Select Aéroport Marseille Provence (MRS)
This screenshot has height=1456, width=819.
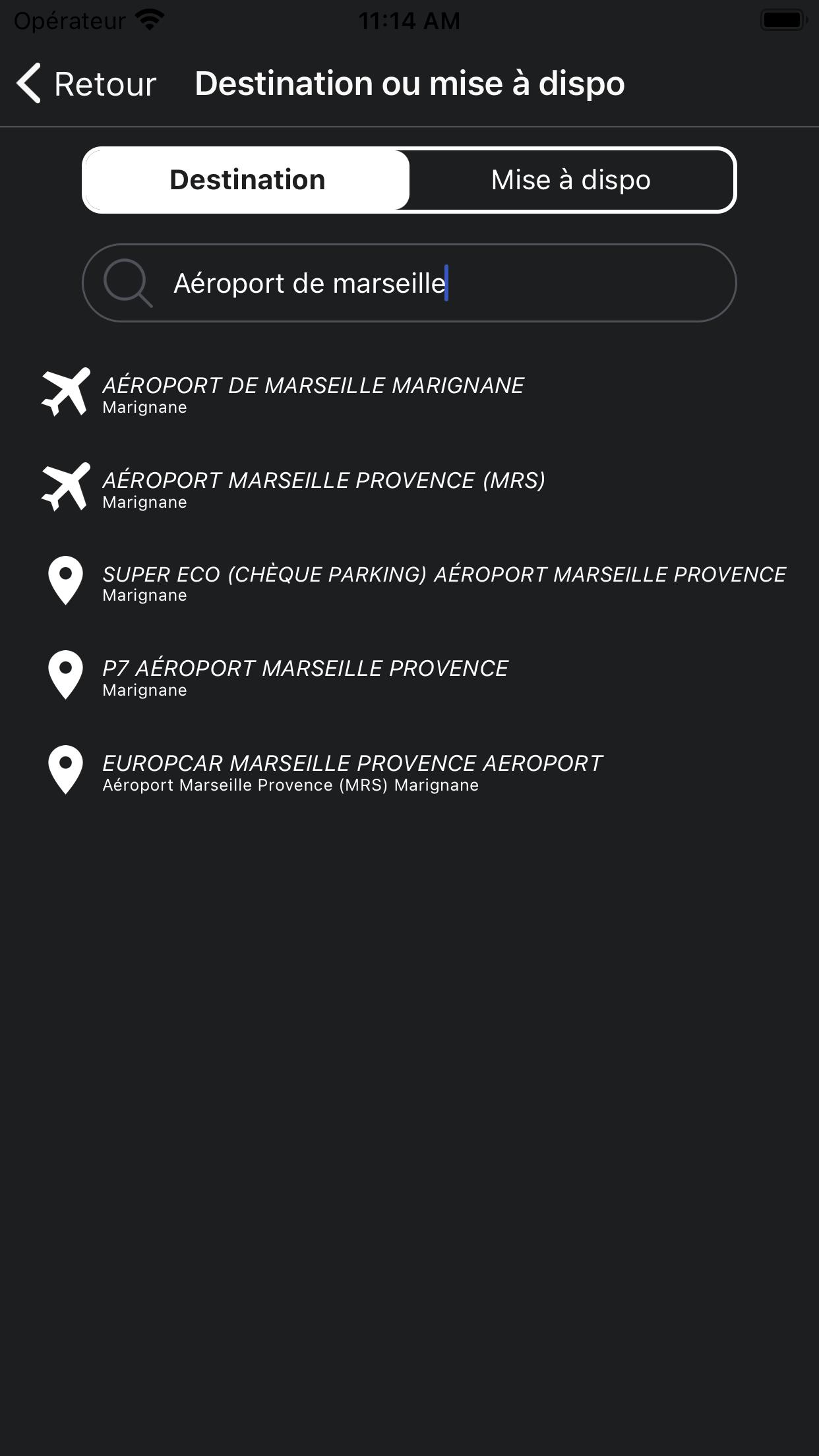click(409, 489)
